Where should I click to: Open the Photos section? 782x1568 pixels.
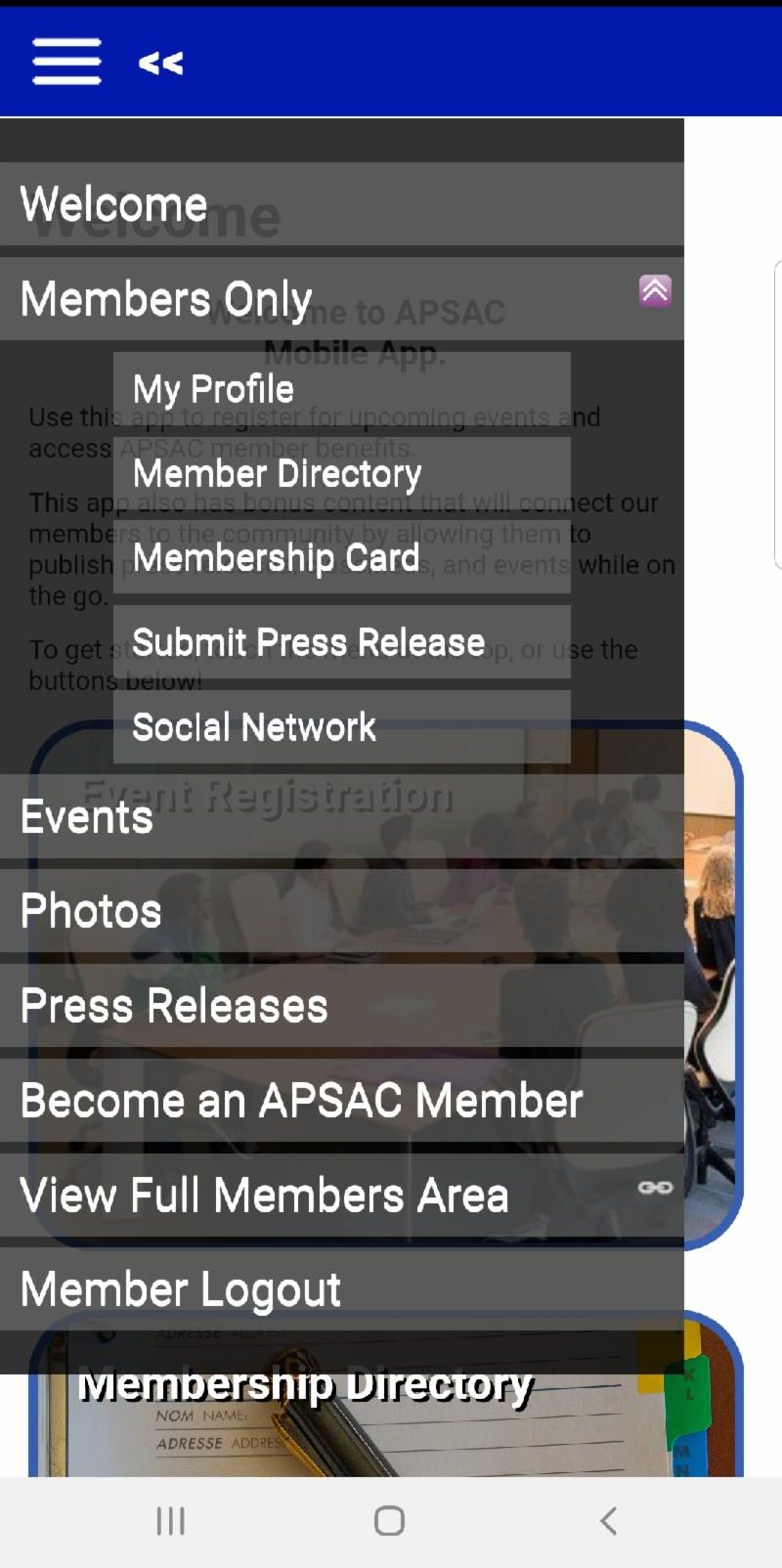point(341,911)
